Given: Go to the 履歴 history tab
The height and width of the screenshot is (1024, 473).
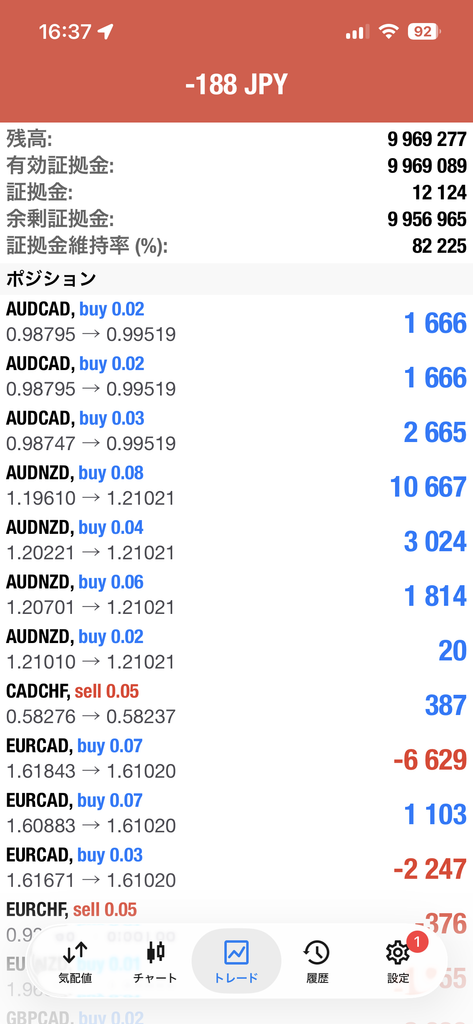Looking at the screenshot, I should tap(317, 961).
